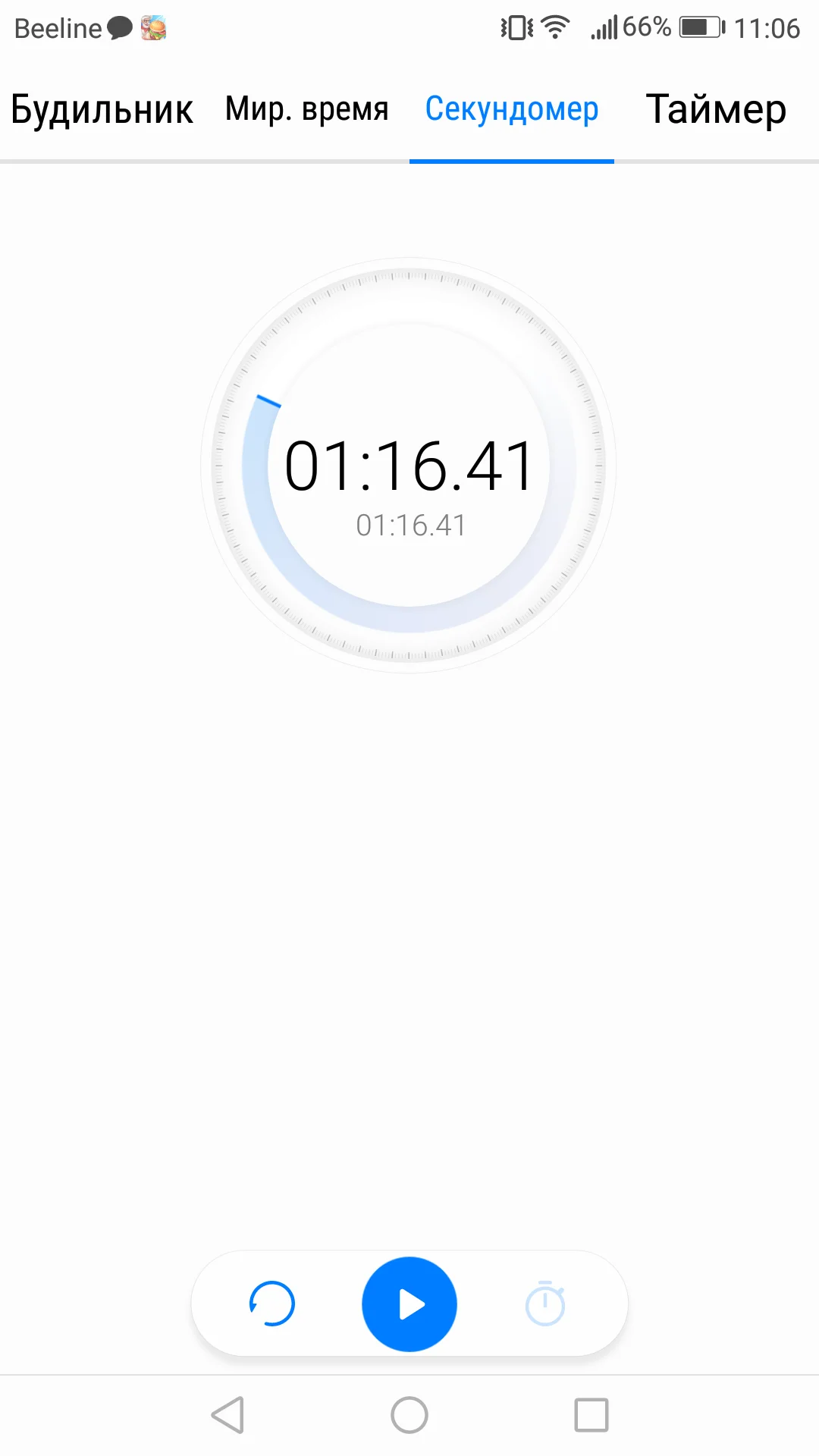The height and width of the screenshot is (1456, 819).
Task: Tap the Wi-Fi icon in status bar
Action: [553, 27]
